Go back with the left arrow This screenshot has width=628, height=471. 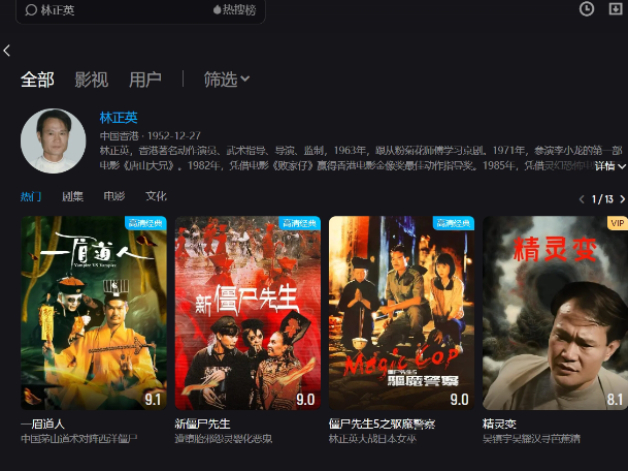(7, 50)
